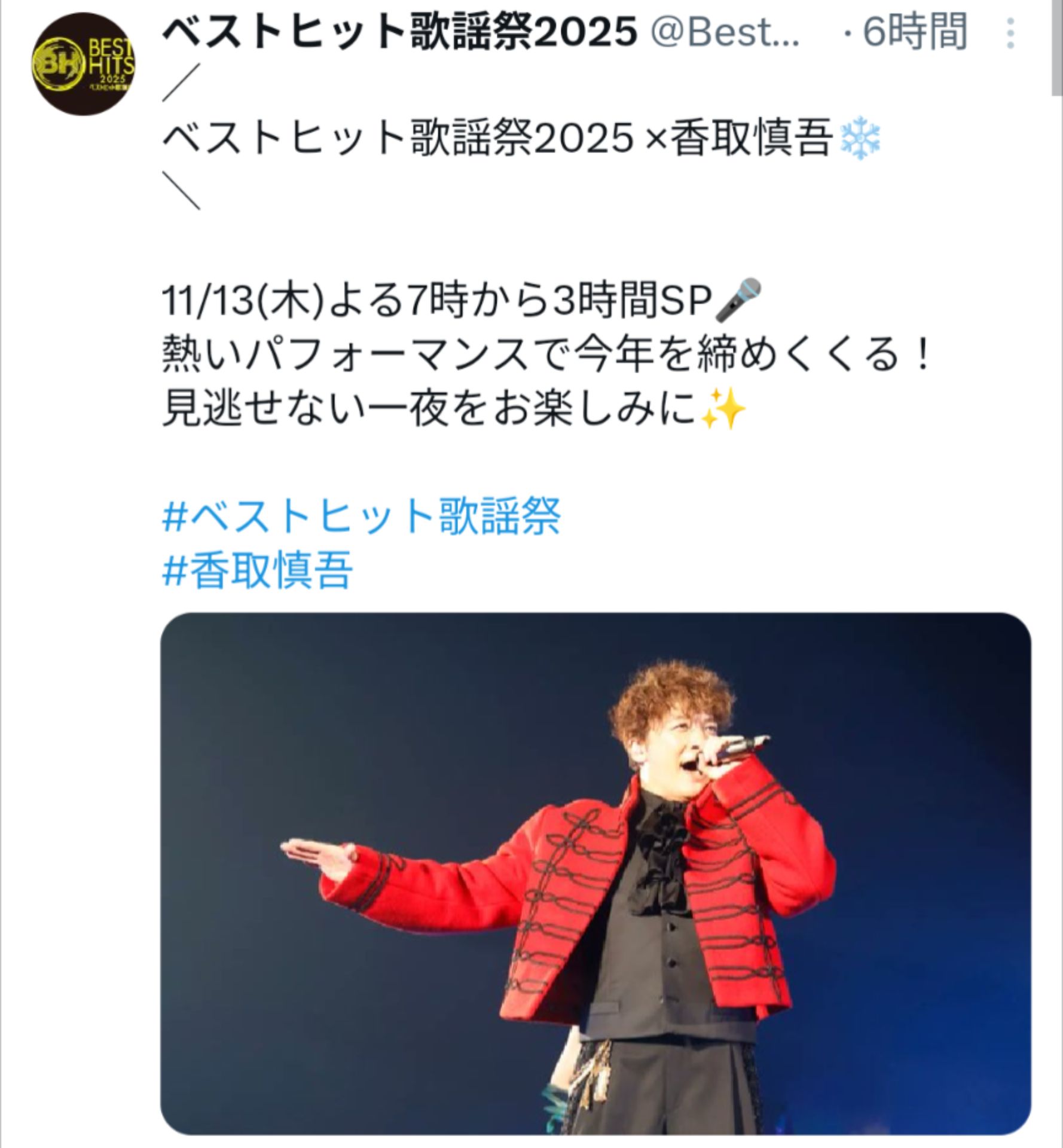Open ベストヒット歌謡祭2025 profile picture
This screenshot has width=1063, height=1148.
83,64
